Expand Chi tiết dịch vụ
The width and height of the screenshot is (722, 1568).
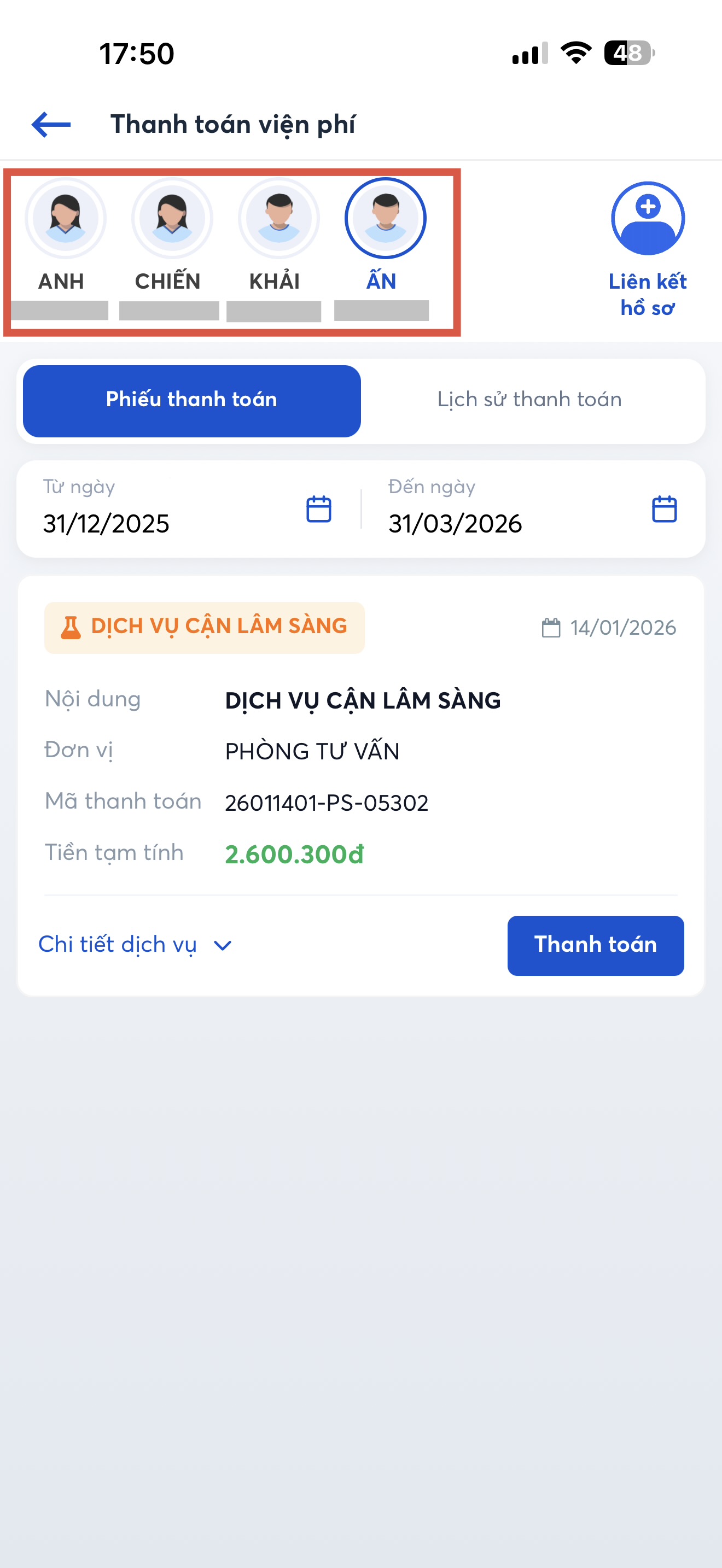point(135,945)
